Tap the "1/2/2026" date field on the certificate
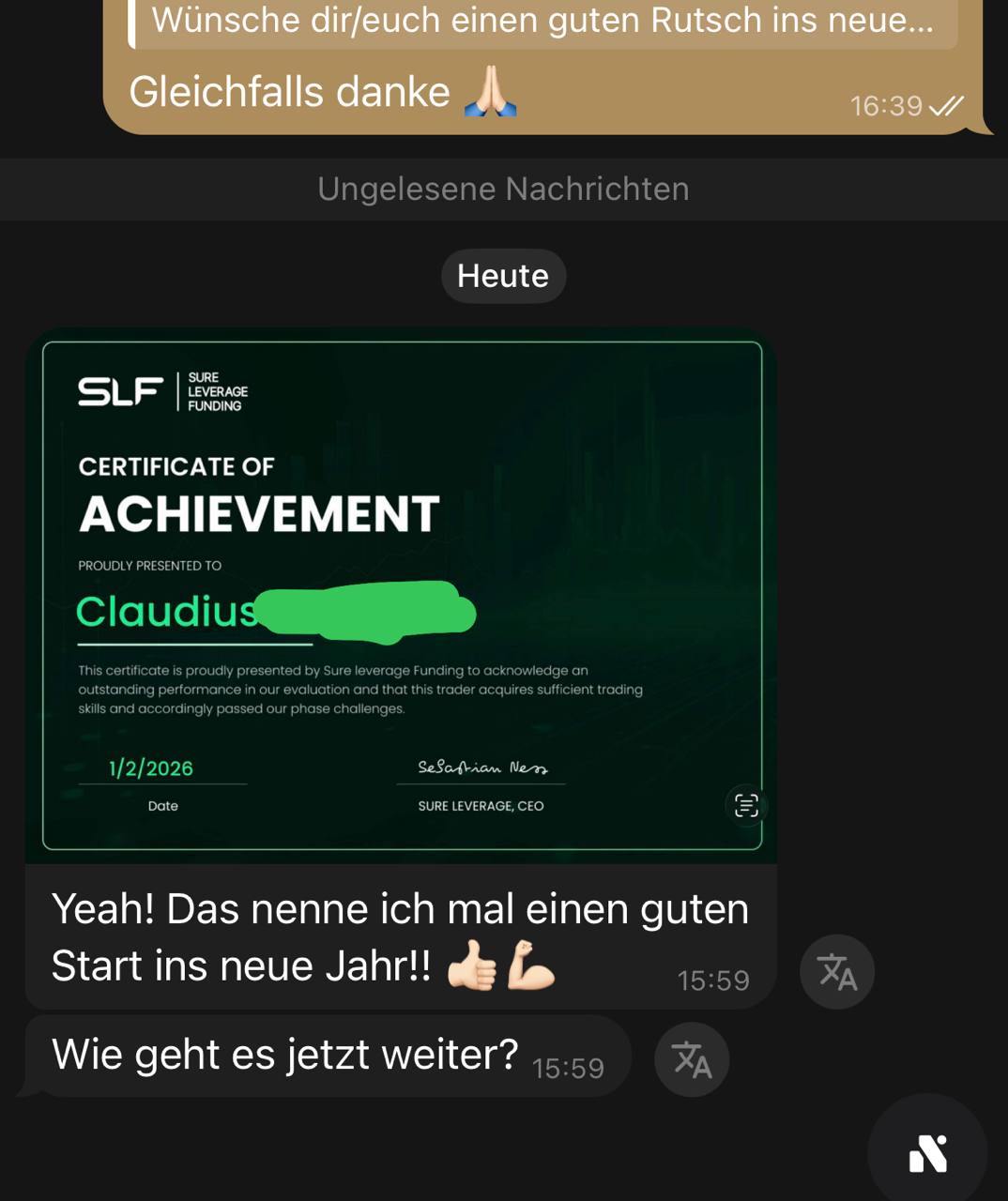 [x=150, y=768]
